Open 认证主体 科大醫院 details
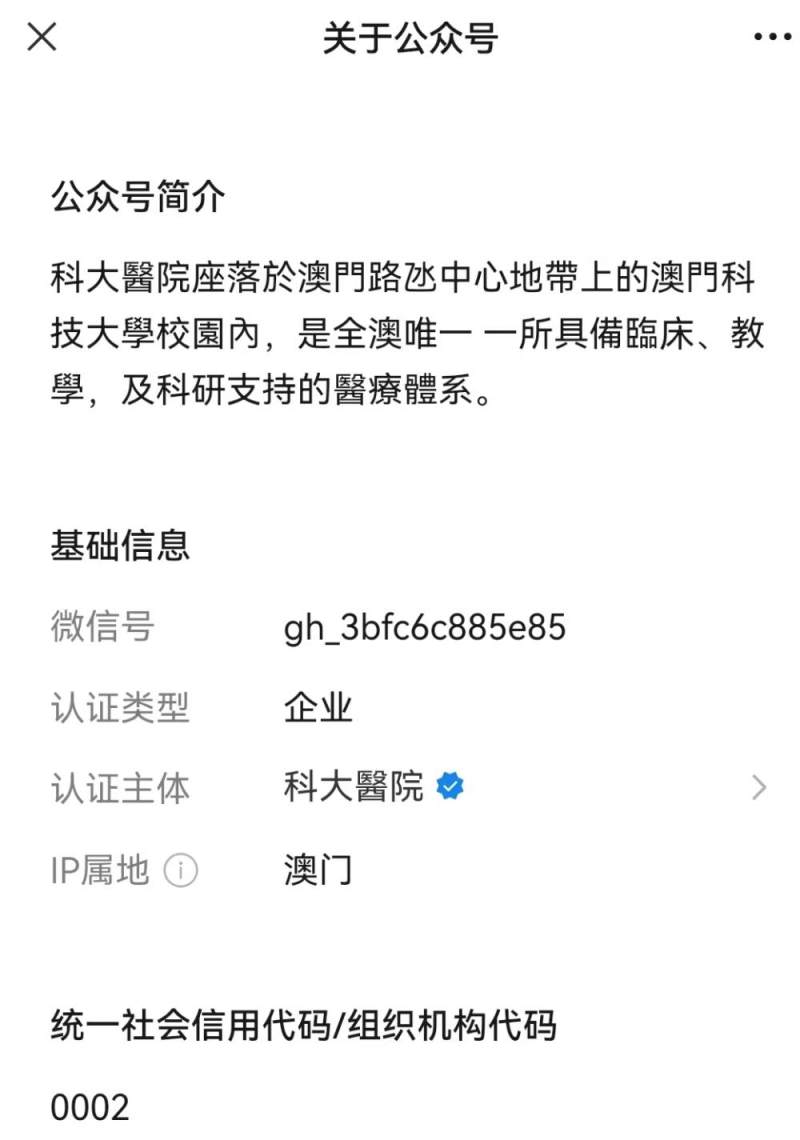 click(x=758, y=788)
